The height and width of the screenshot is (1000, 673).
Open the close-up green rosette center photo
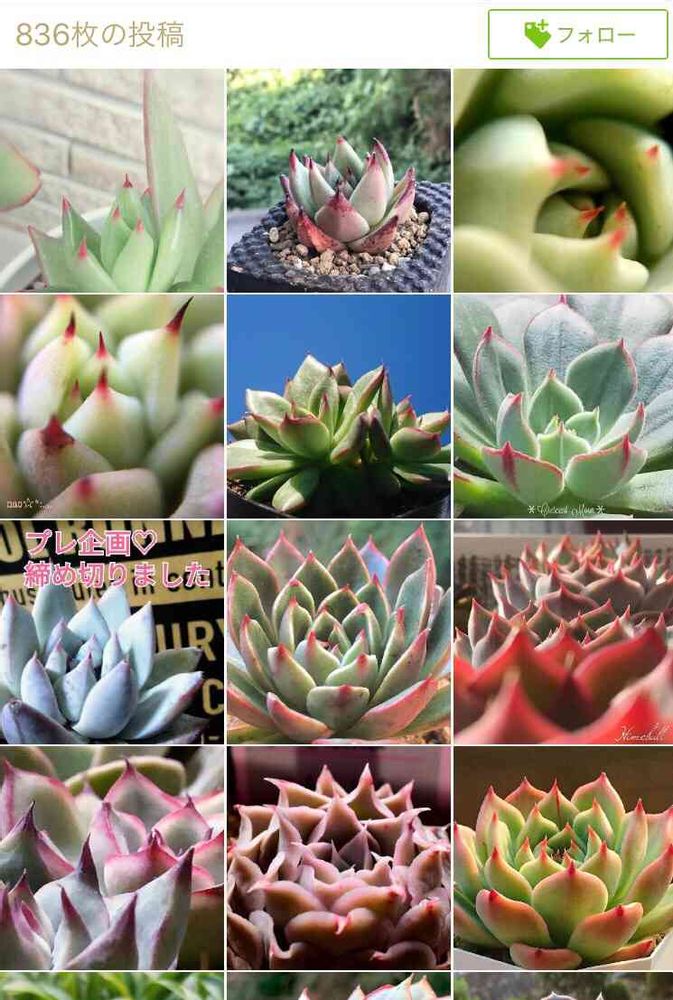(x=563, y=180)
